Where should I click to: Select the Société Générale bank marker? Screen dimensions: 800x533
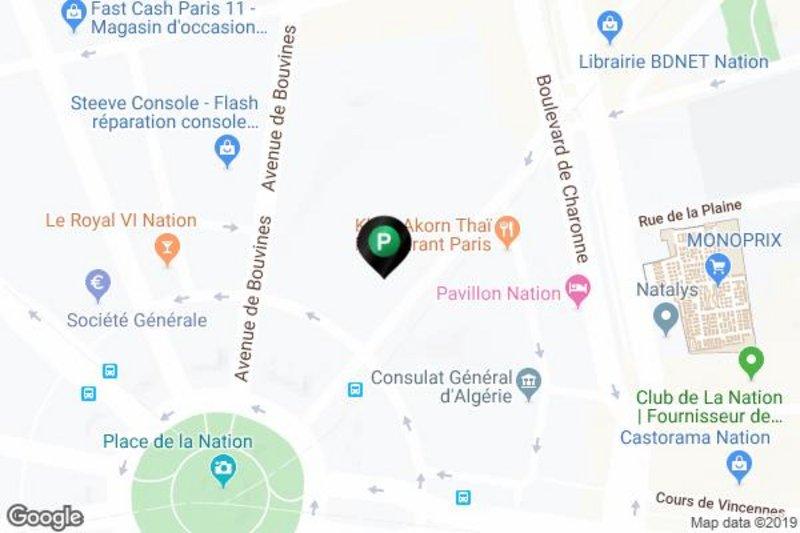click(98, 284)
